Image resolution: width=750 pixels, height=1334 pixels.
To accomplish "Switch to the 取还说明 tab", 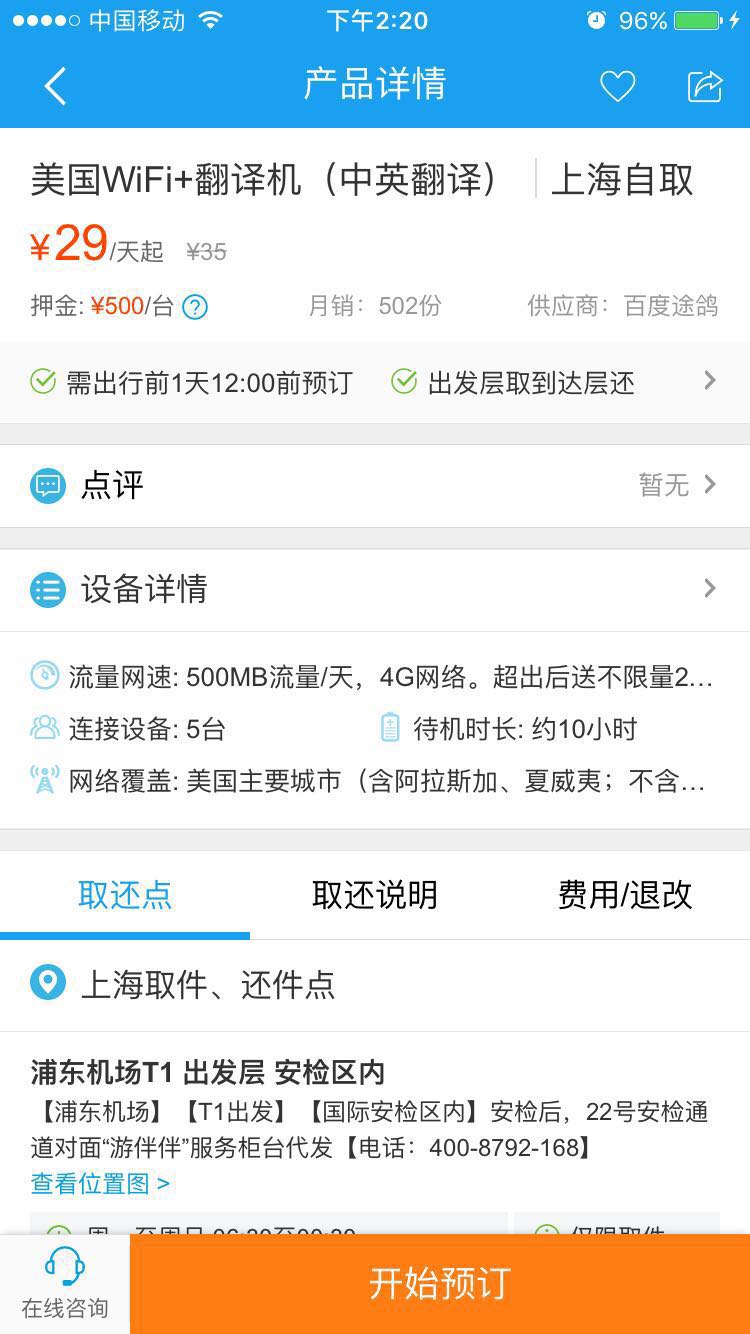I will click(x=375, y=895).
